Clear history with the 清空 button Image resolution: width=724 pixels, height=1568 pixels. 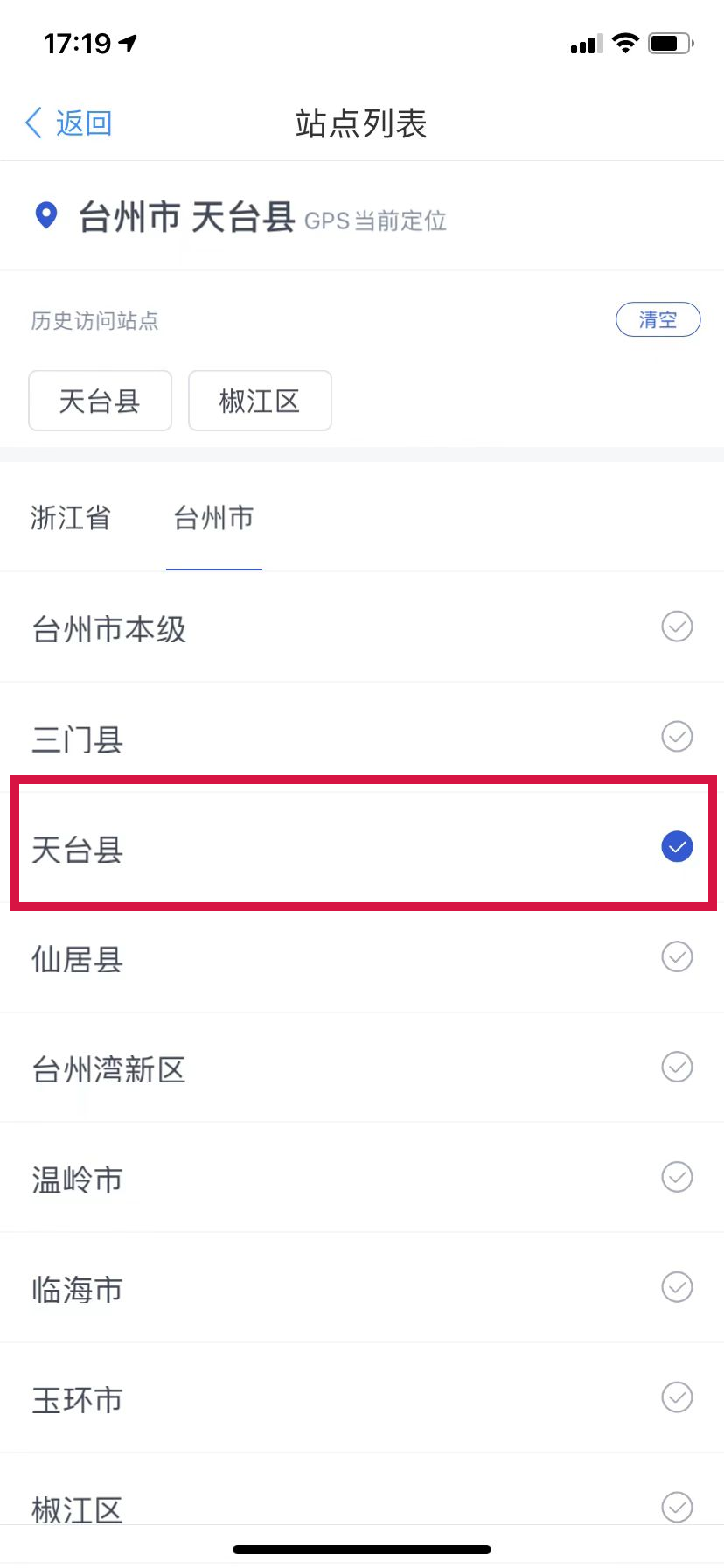(x=658, y=319)
